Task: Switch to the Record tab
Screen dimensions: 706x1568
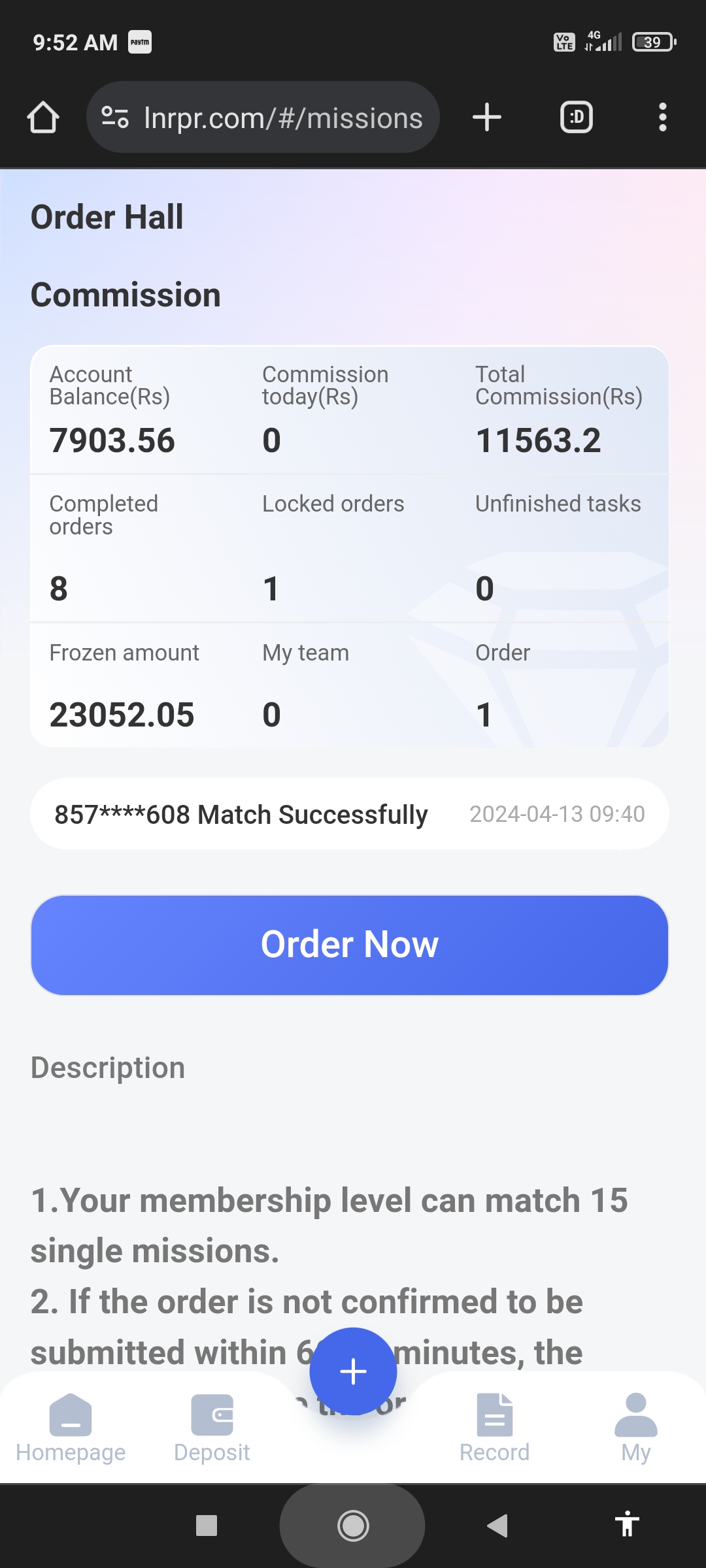Action: [494, 1428]
